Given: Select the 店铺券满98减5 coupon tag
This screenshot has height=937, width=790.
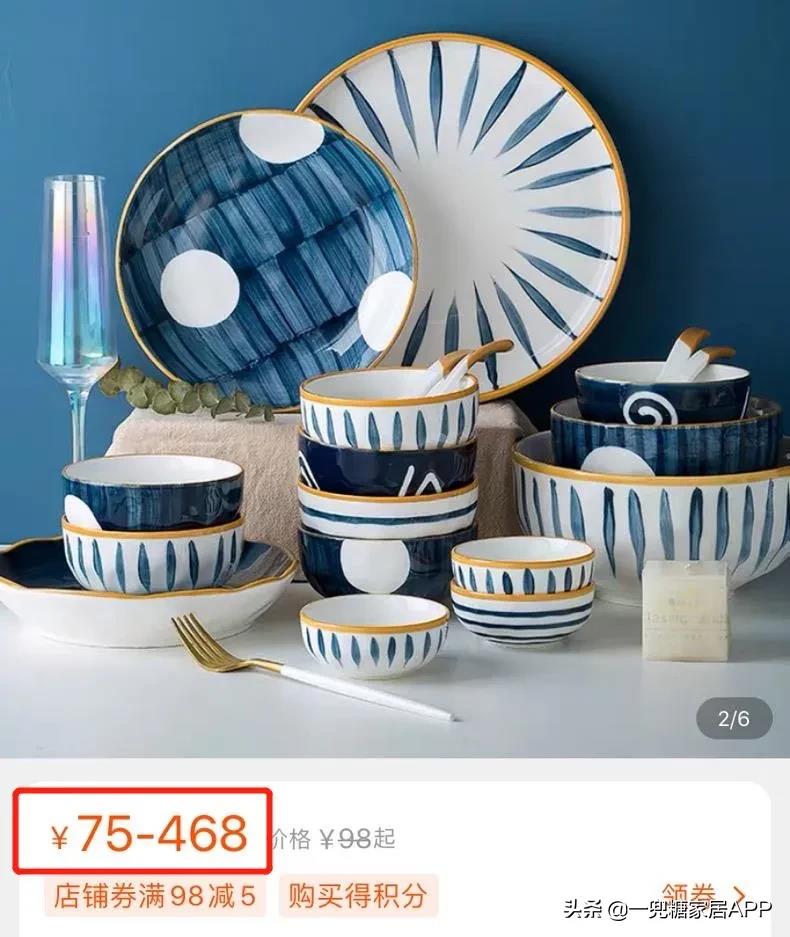Looking at the screenshot, I should coord(155,895).
